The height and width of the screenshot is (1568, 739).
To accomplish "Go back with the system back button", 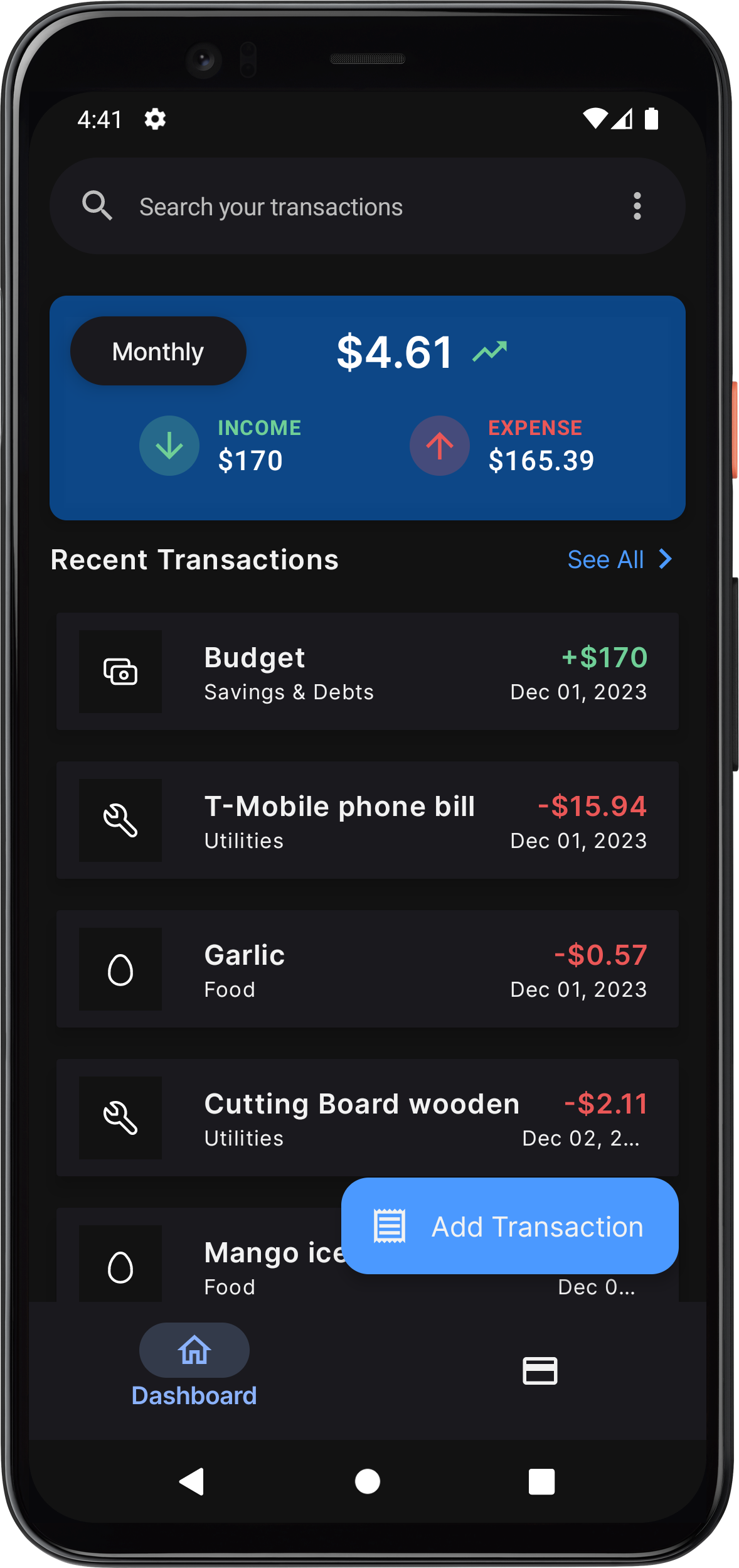I will (x=193, y=1482).
